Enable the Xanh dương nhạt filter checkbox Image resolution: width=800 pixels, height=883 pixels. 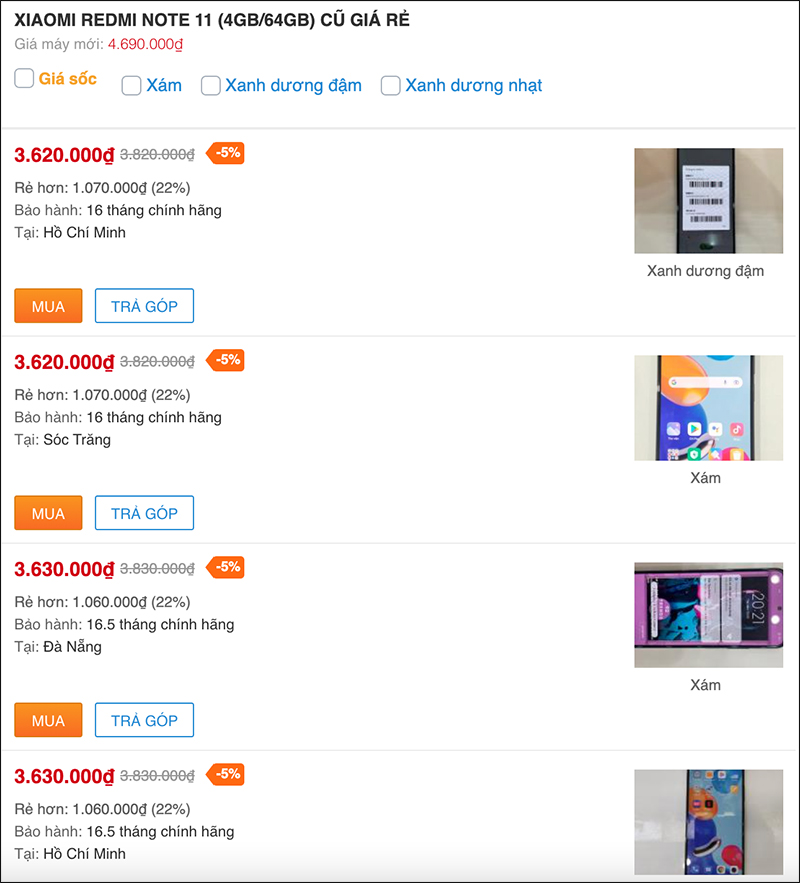391,86
